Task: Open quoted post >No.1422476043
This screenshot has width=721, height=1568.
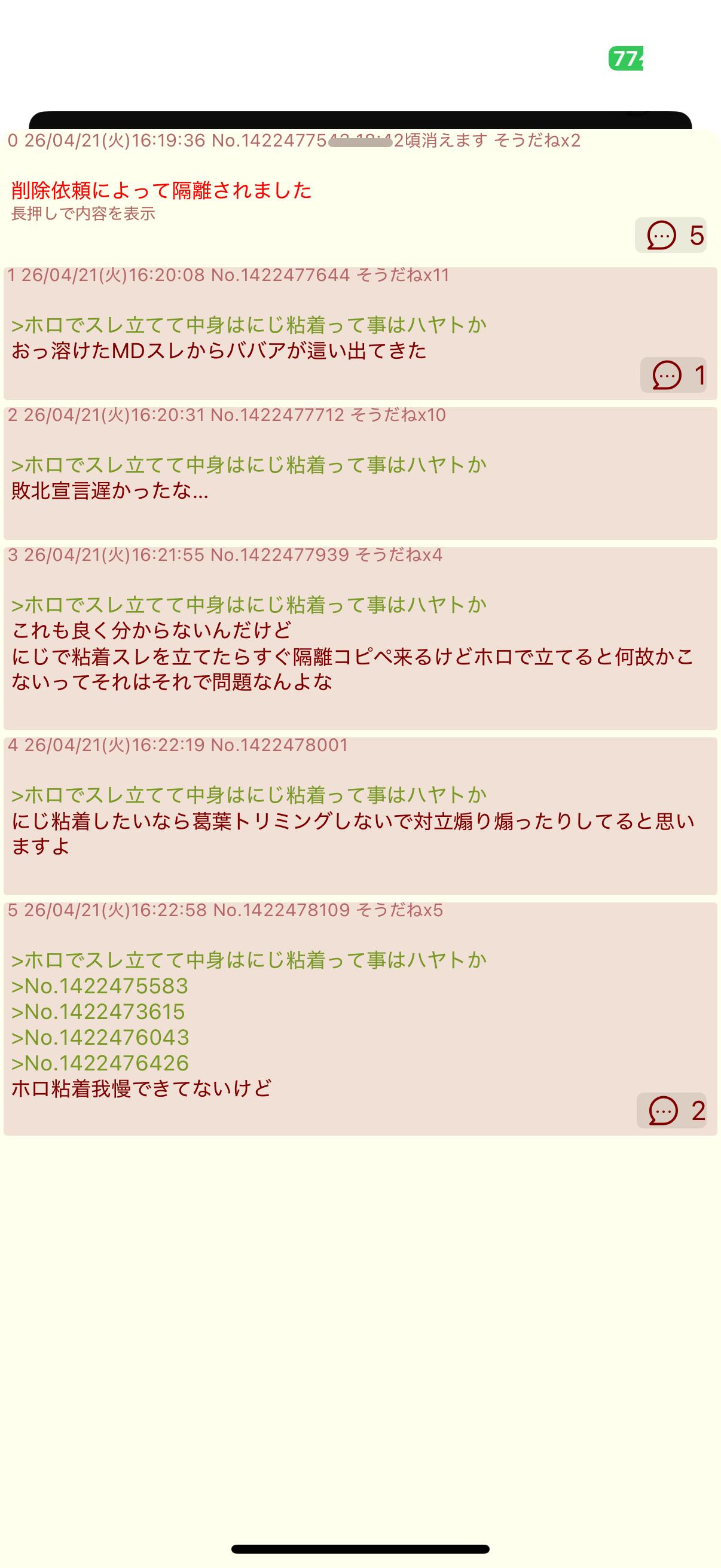Action: pos(100,1036)
